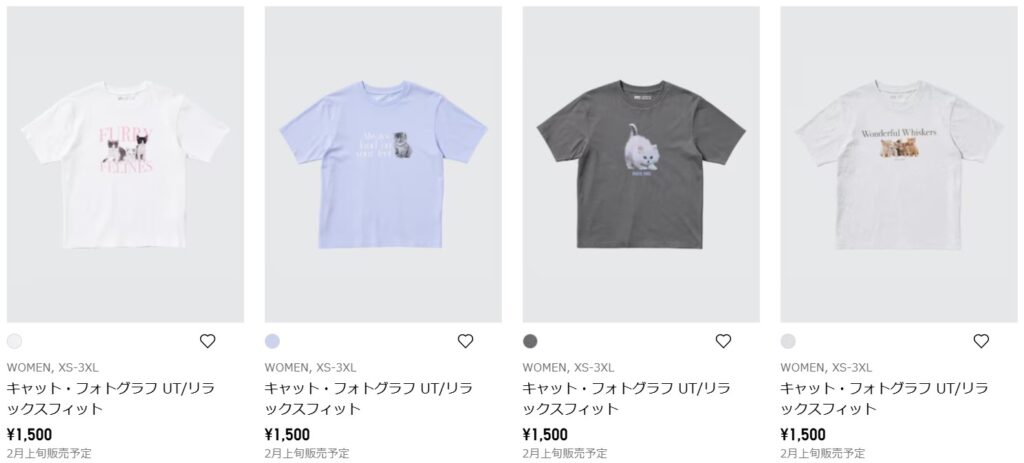The image size is (1024, 463).
Task: Select the light gray color swatch
Action: (x=788, y=341)
